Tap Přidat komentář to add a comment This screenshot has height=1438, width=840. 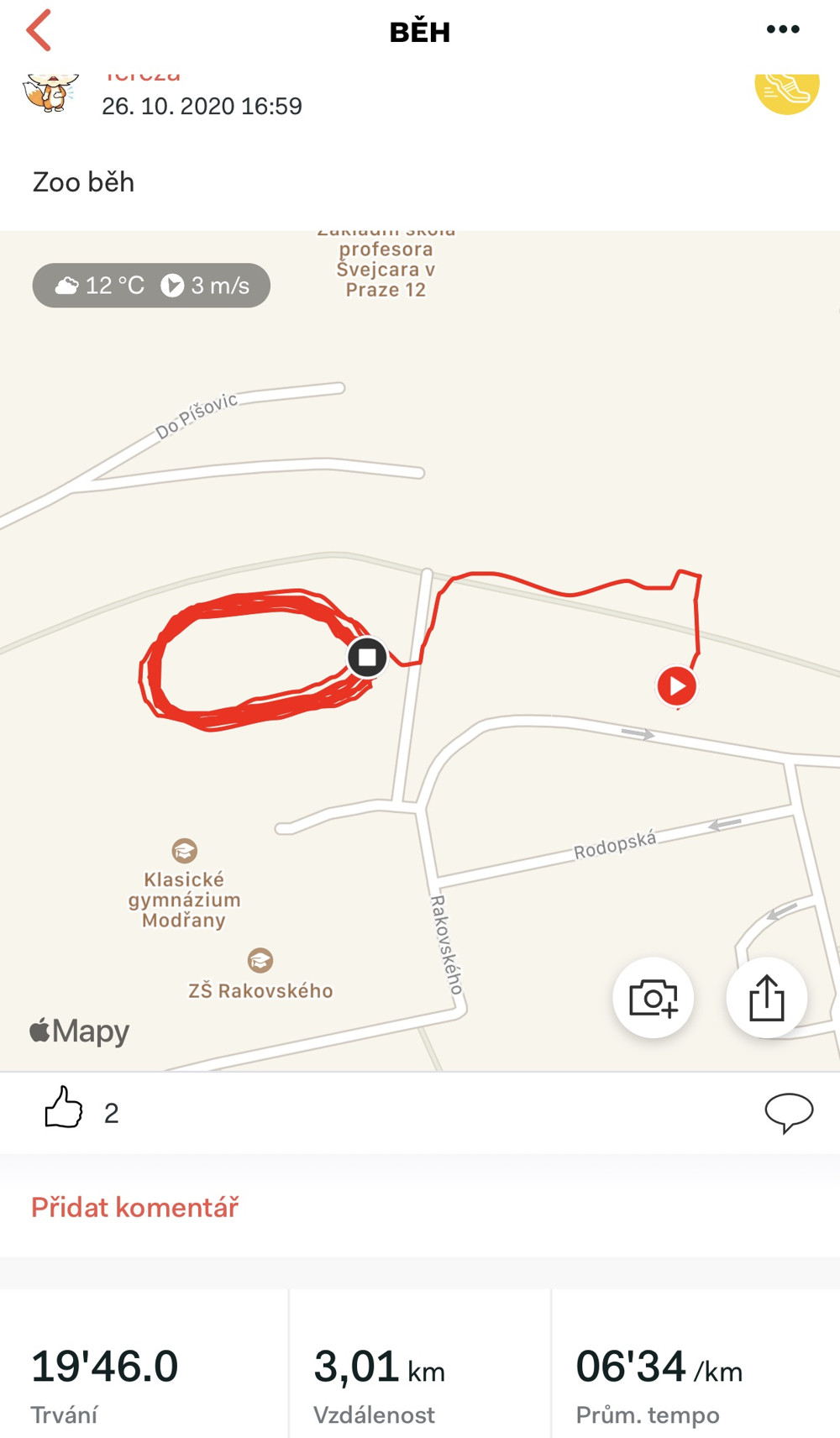(x=134, y=1207)
